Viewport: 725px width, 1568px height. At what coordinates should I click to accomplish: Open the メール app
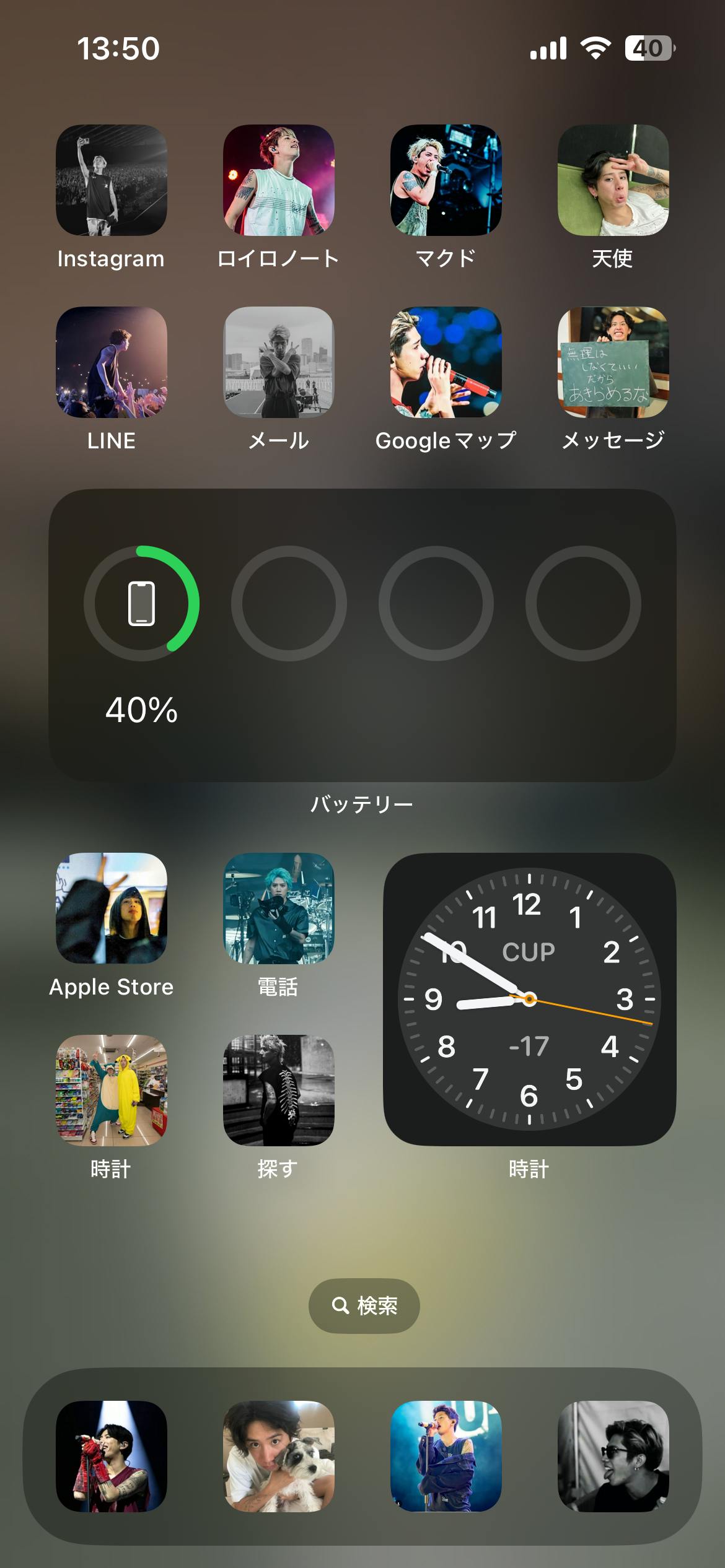coord(279,362)
